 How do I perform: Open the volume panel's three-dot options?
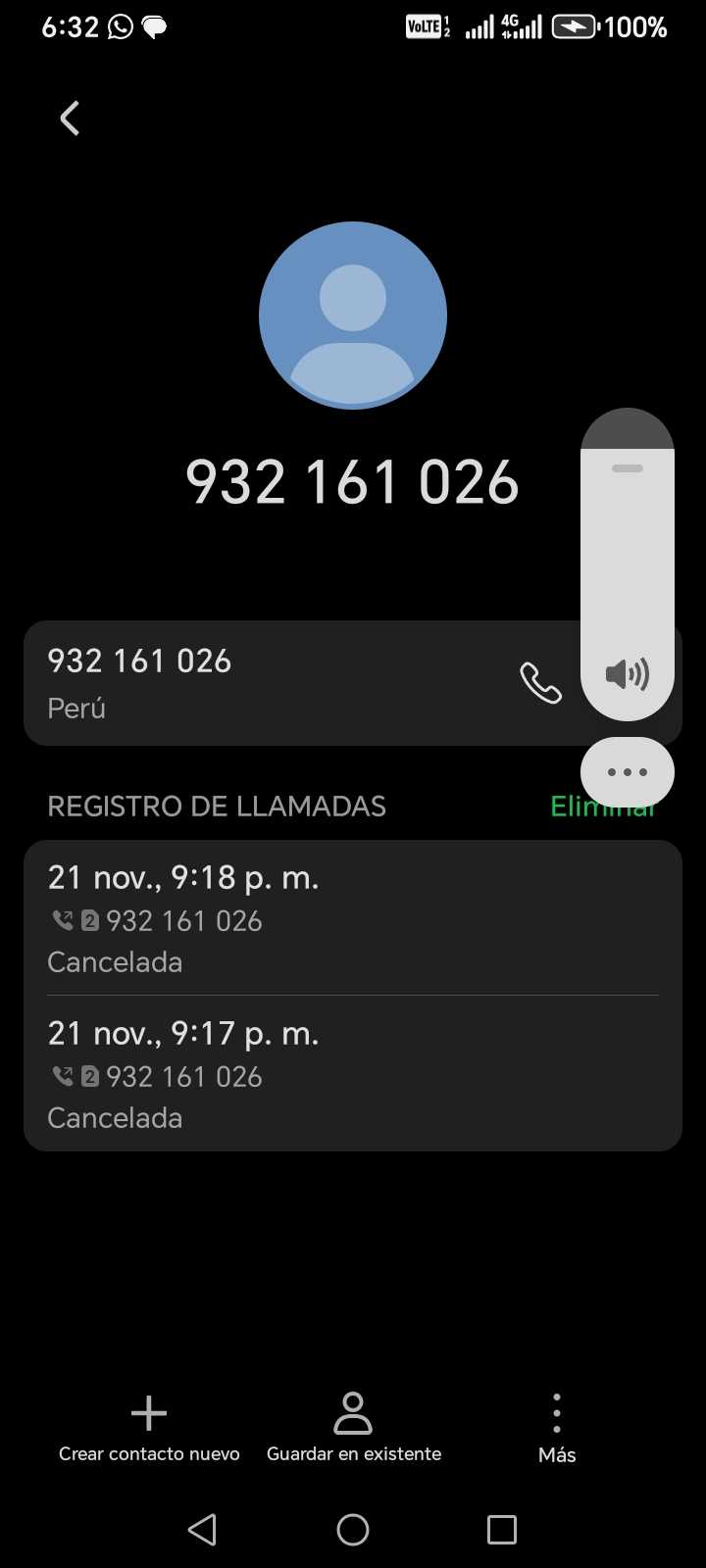point(627,772)
